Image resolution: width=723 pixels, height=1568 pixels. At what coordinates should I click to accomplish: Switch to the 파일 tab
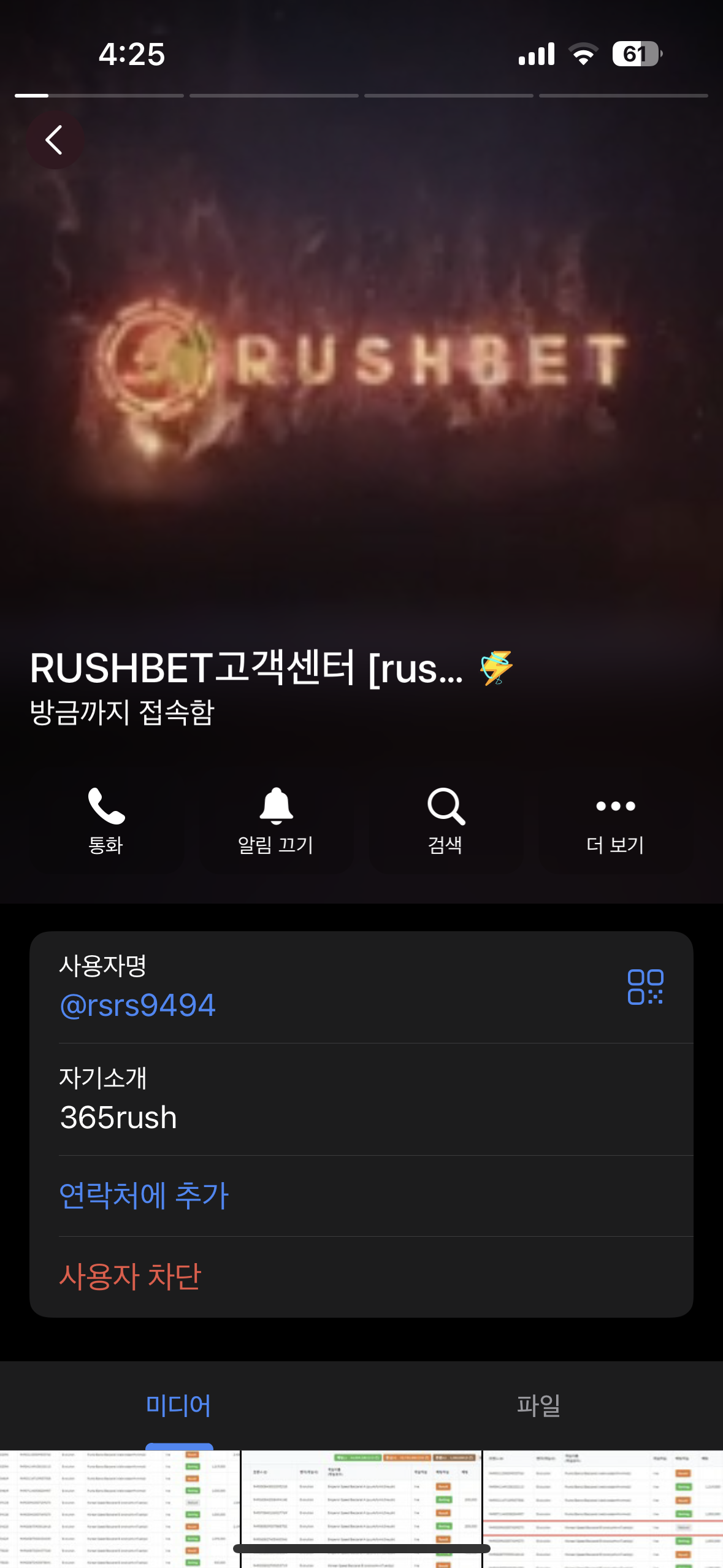pyautogui.click(x=538, y=1405)
